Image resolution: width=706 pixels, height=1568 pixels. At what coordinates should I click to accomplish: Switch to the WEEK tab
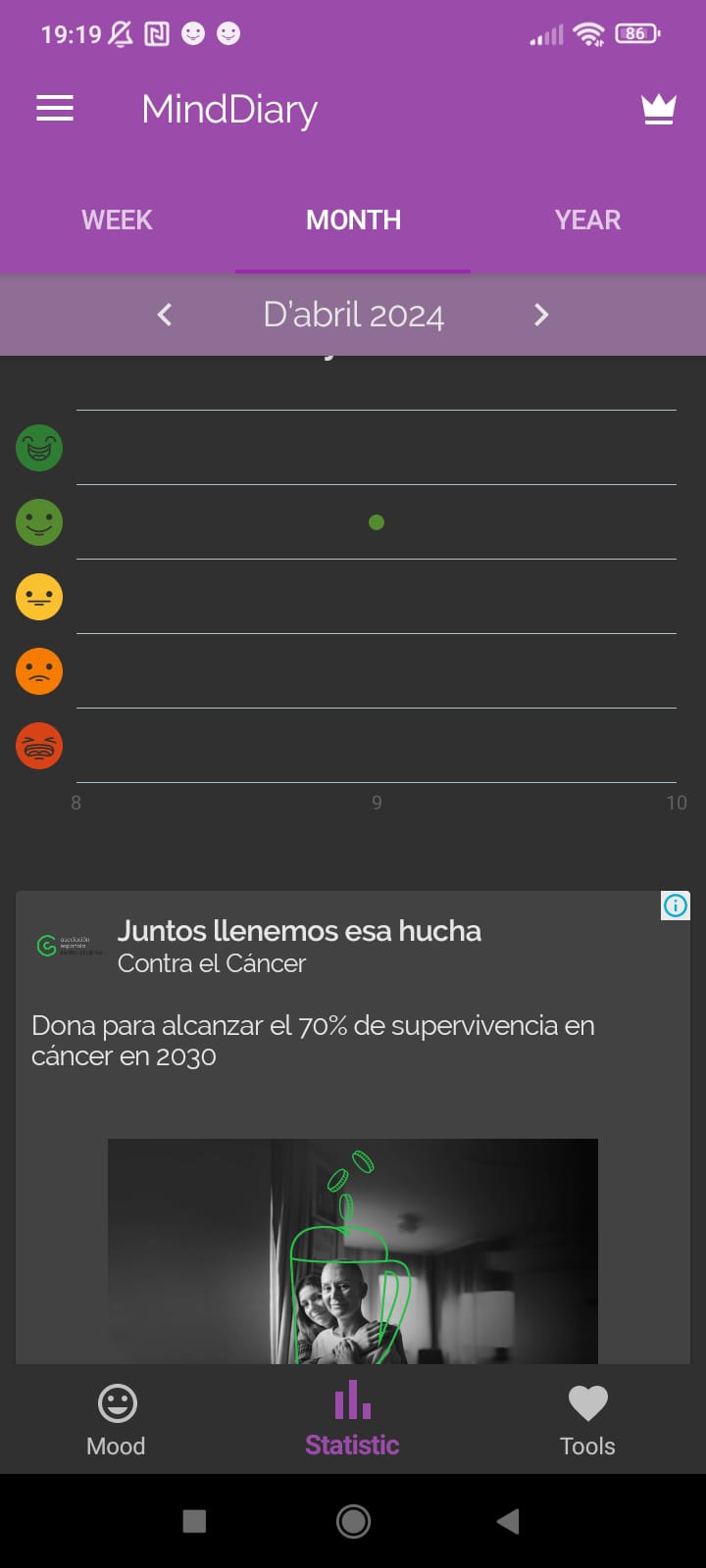[116, 220]
